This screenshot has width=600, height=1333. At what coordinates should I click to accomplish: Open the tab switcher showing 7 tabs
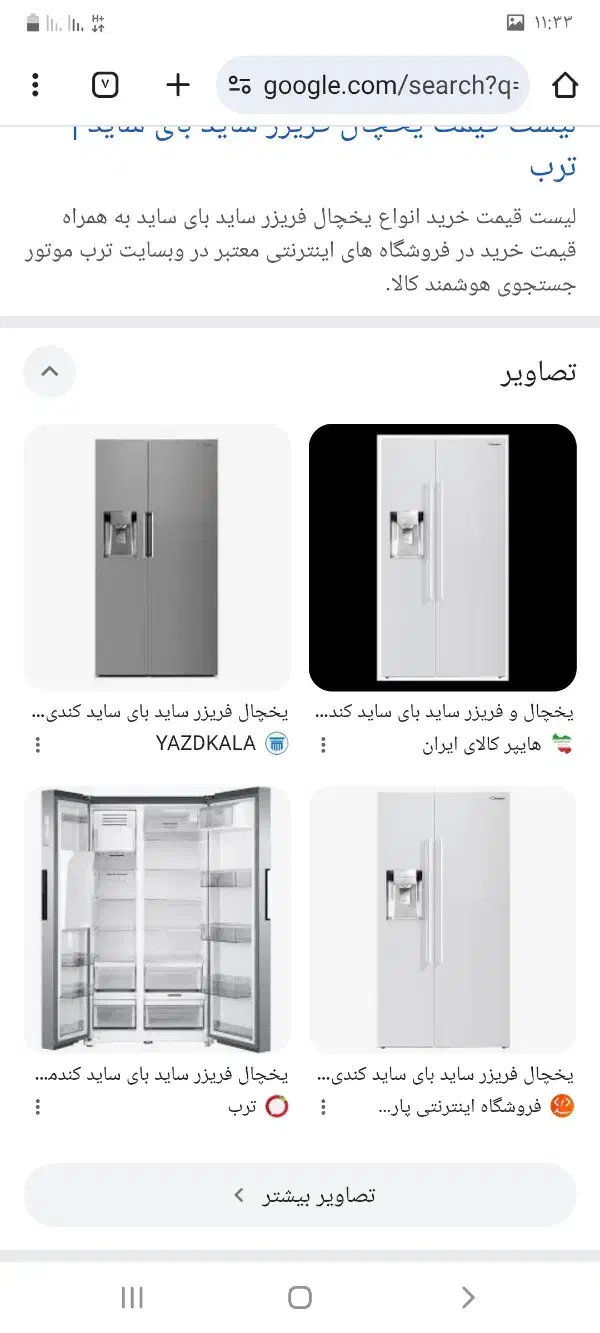105,85
